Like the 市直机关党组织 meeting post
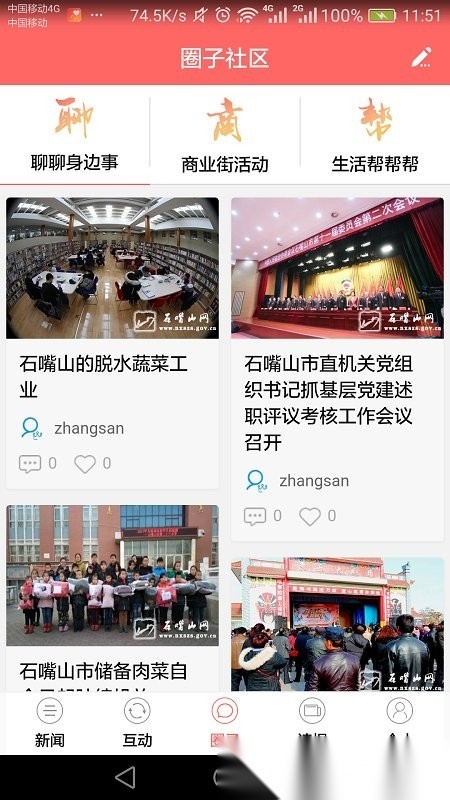The image size is (450, 800). 317,516
